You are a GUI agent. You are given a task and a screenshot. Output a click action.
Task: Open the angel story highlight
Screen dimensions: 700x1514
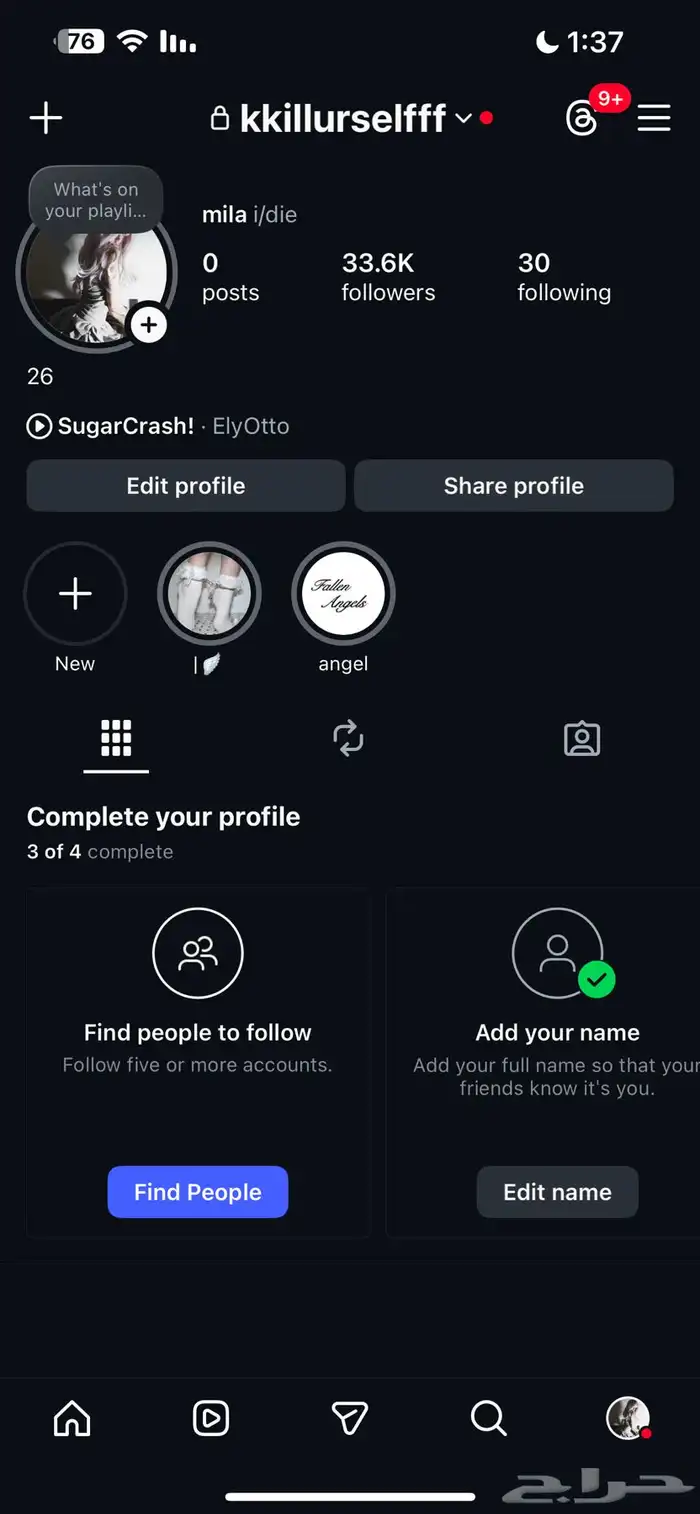343,594
